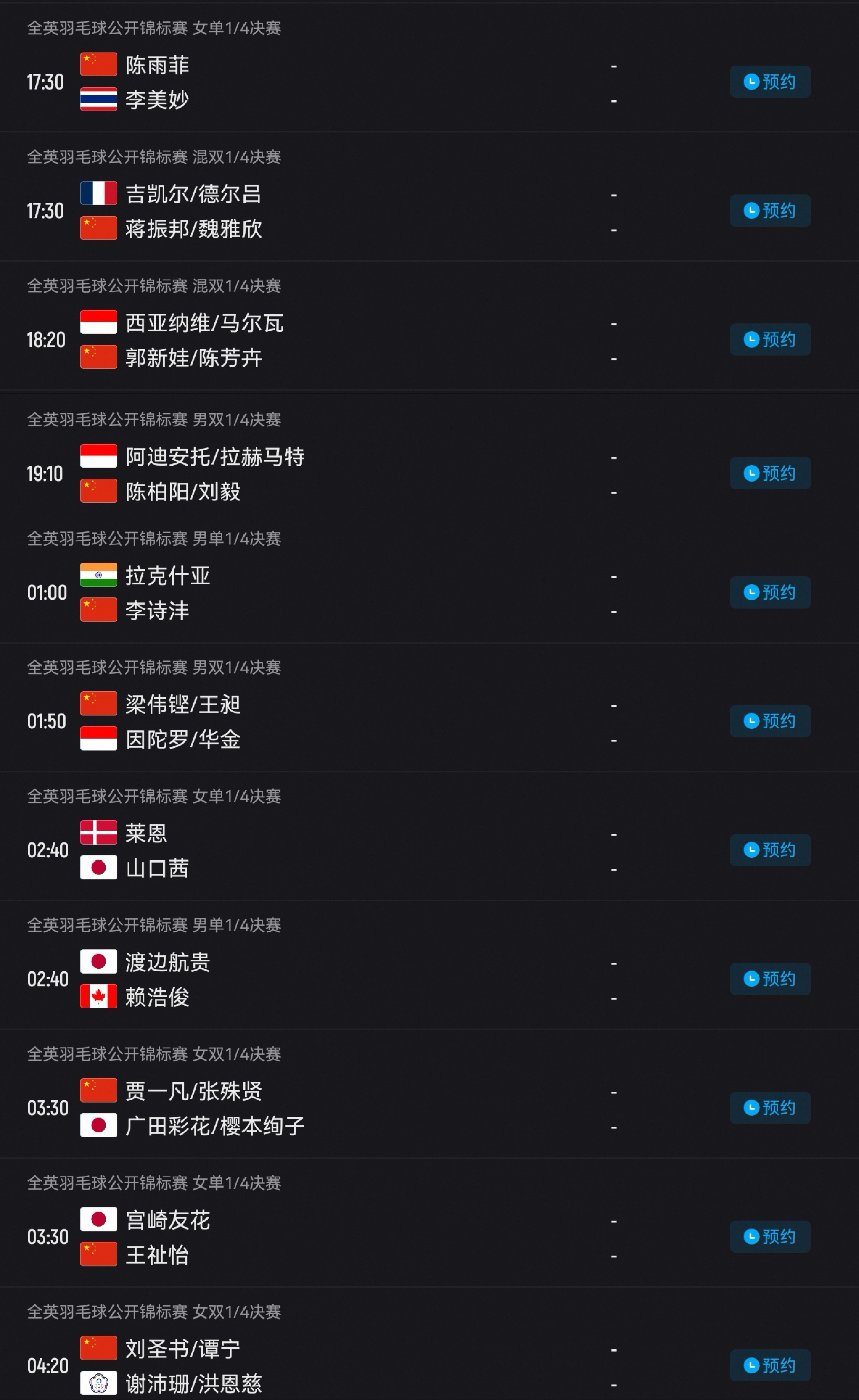The width and height of the screenshot is (859, 1400).
Task: Book reminder for 渡边航贵 vs 赖浩俊
Action: [x=770, y=979]
